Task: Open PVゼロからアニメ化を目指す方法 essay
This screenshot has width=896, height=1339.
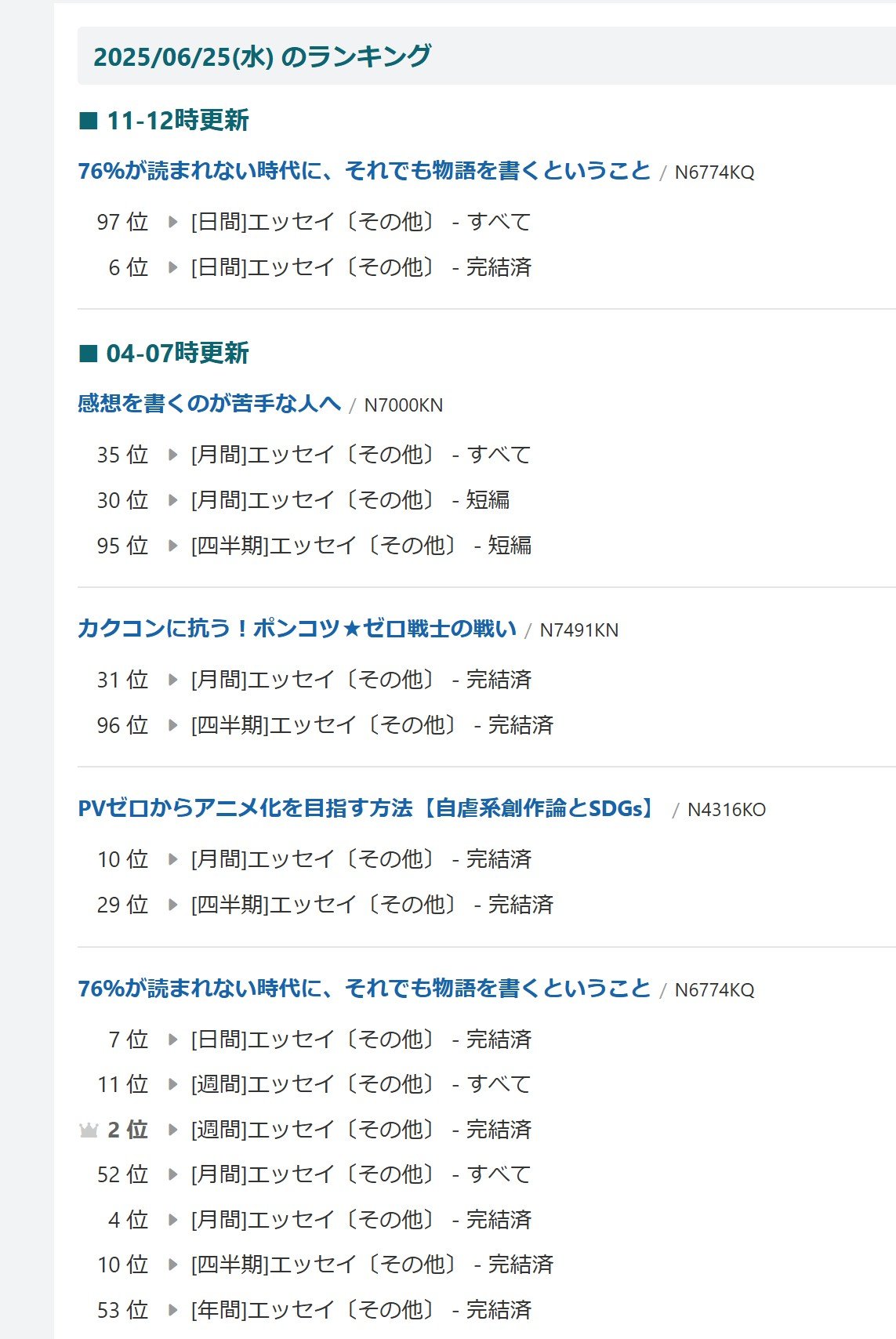Action: 367,808
